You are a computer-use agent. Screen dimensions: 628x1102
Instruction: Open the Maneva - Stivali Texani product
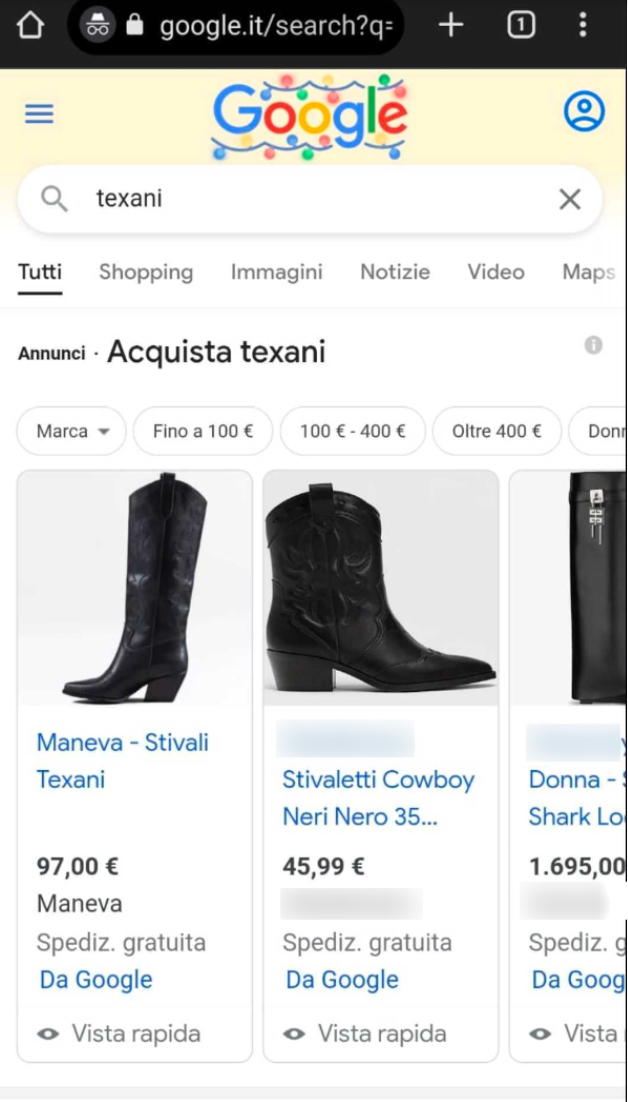point(122,761)
